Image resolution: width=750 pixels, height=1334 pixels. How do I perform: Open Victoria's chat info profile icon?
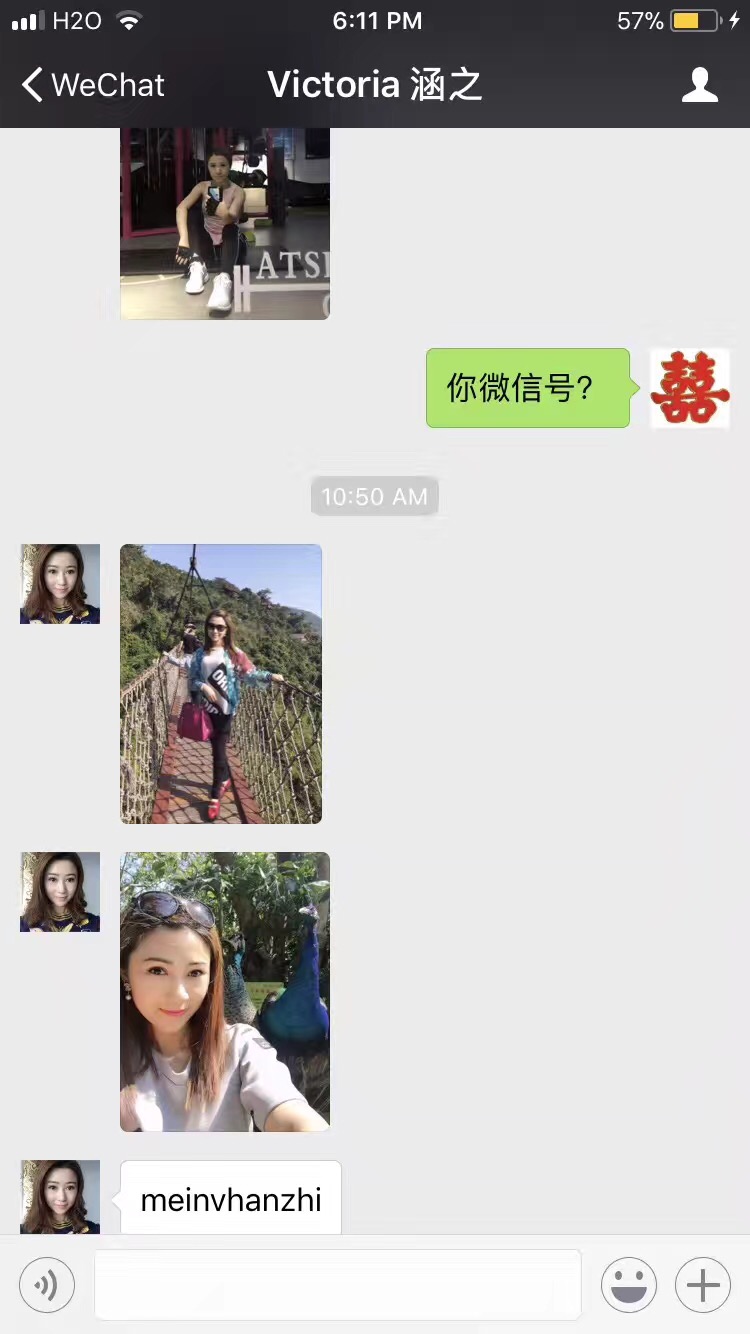point(699,85)
